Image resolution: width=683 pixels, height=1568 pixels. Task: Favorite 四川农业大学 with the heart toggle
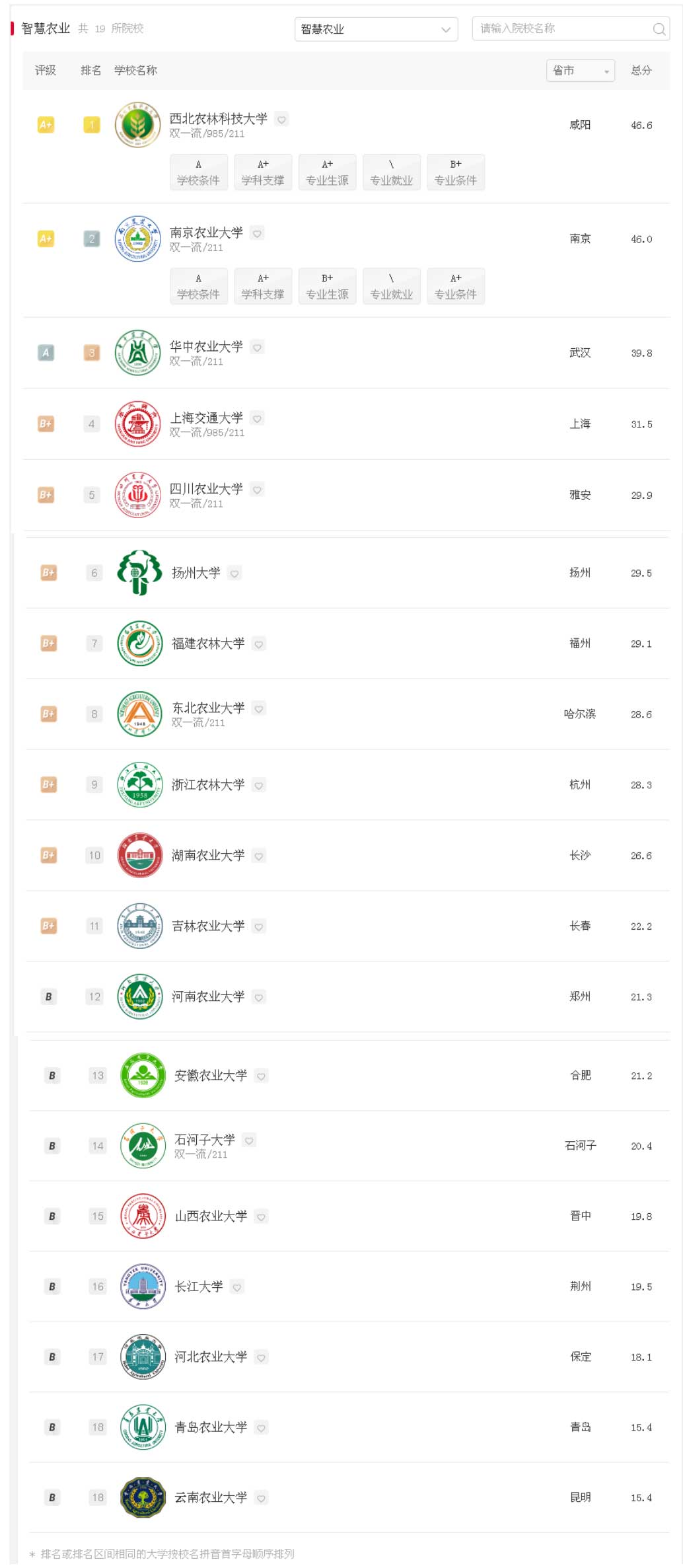tap(258, 489)
